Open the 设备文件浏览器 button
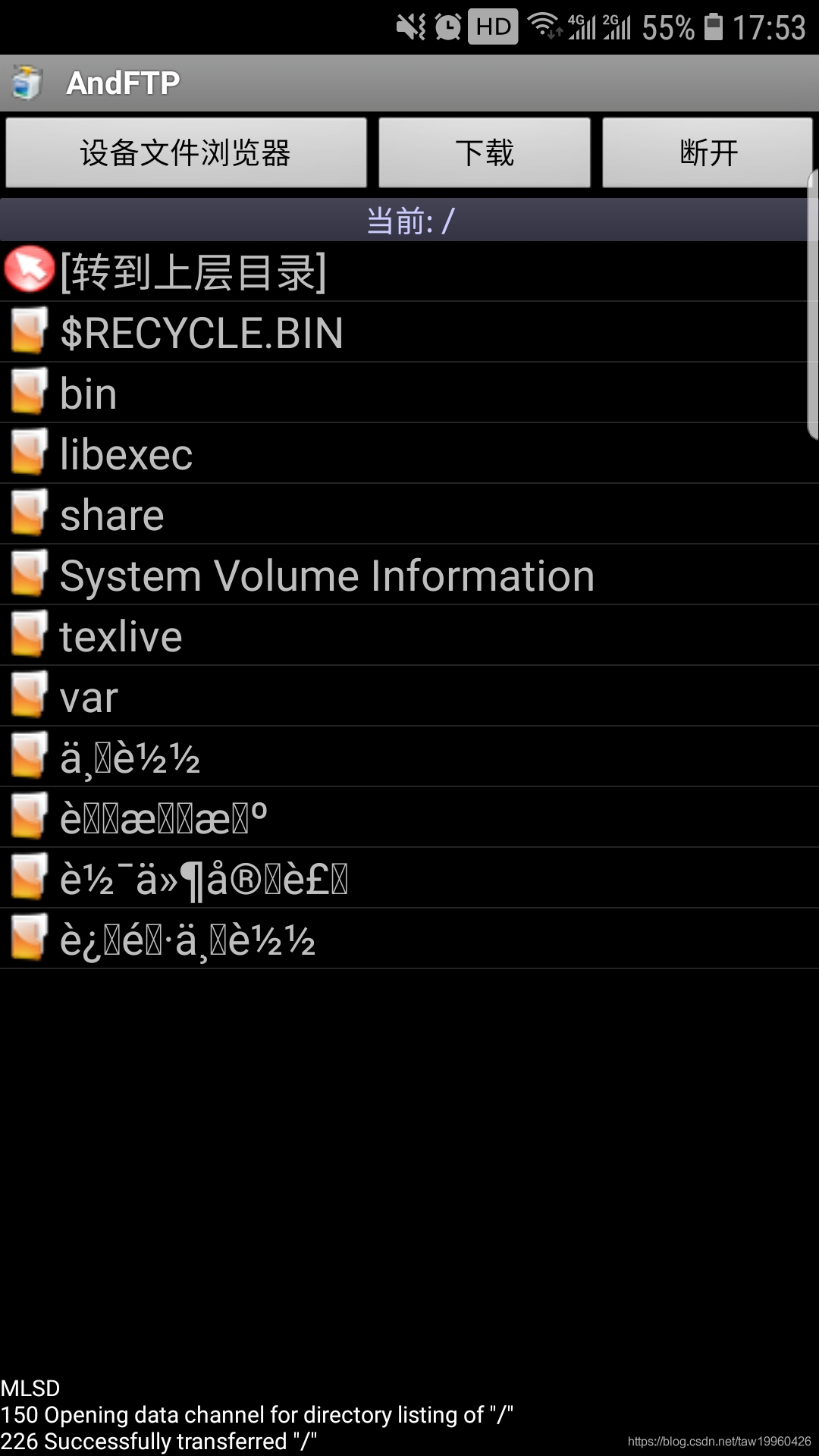819x1456 pixels. pos(186,152)
